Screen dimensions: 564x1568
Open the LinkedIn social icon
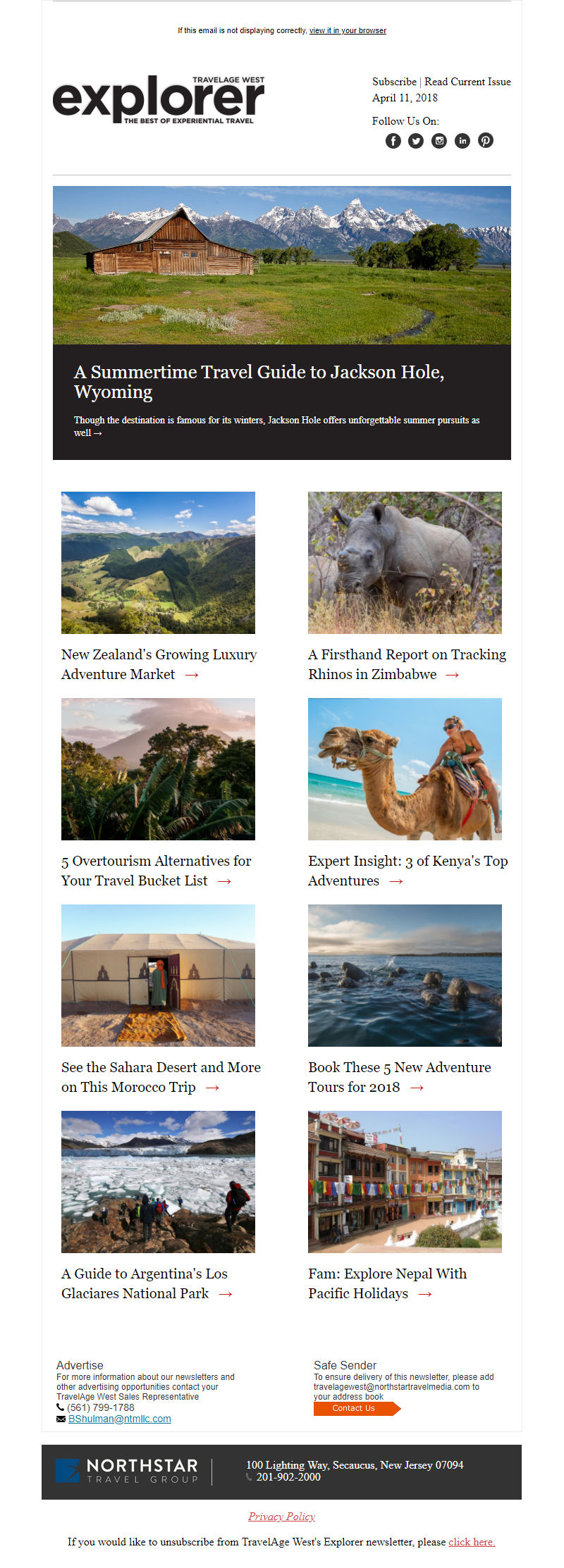tap(462, 141)
